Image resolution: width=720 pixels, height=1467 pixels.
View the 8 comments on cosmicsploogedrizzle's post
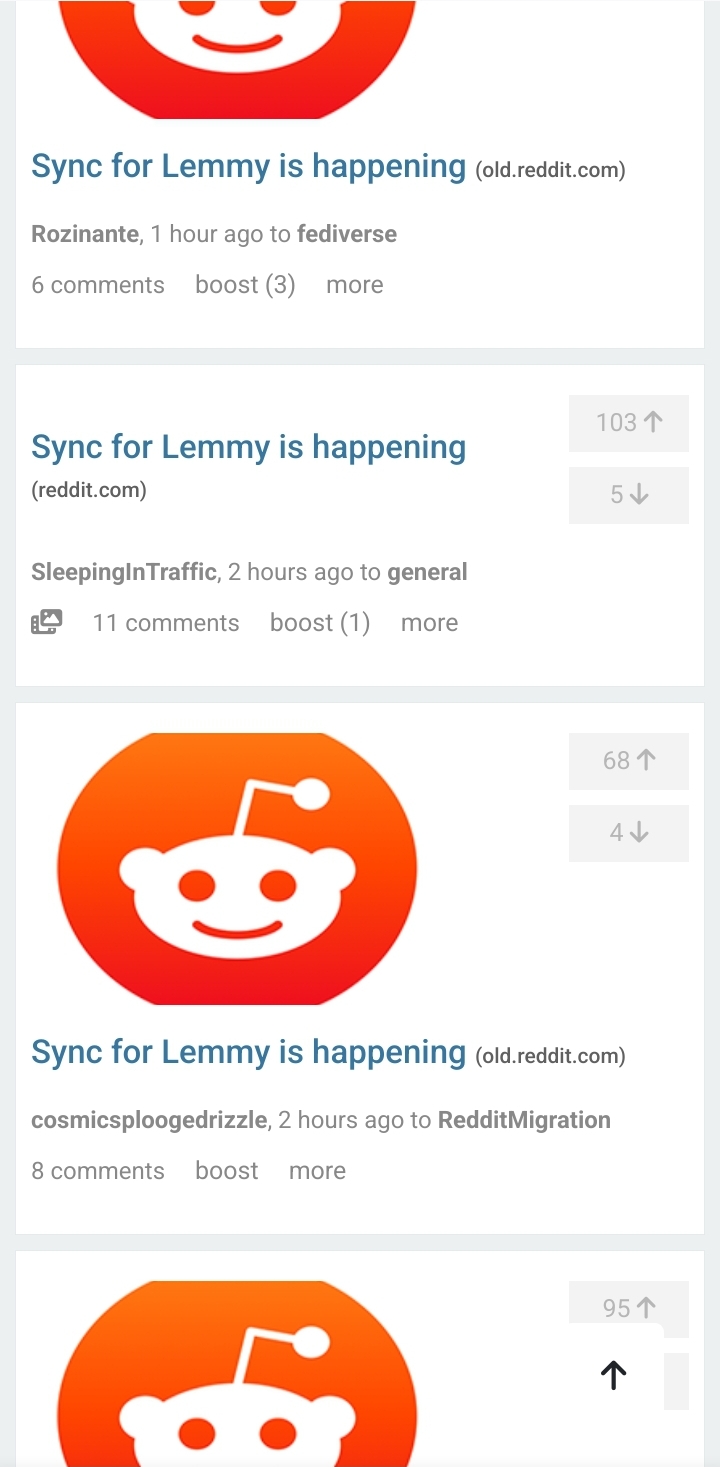point(98,1171)
